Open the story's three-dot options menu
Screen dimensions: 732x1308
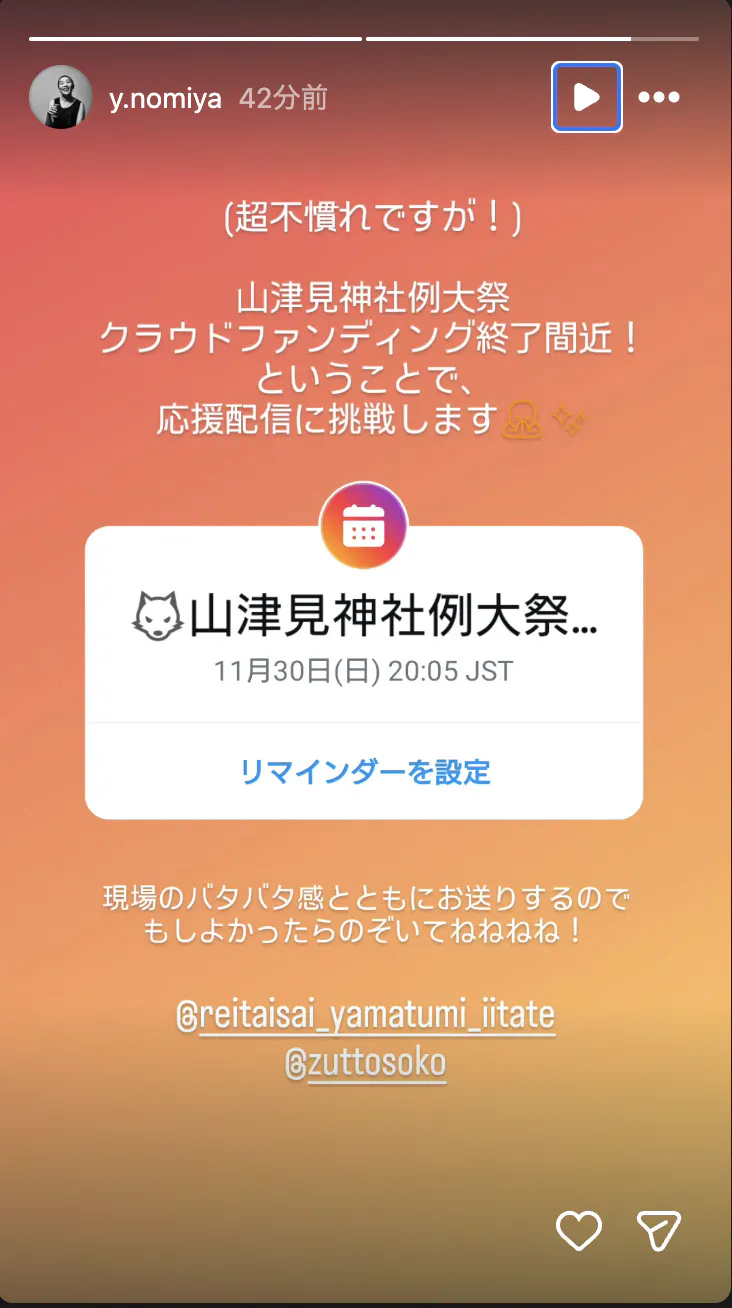(659, 97)
